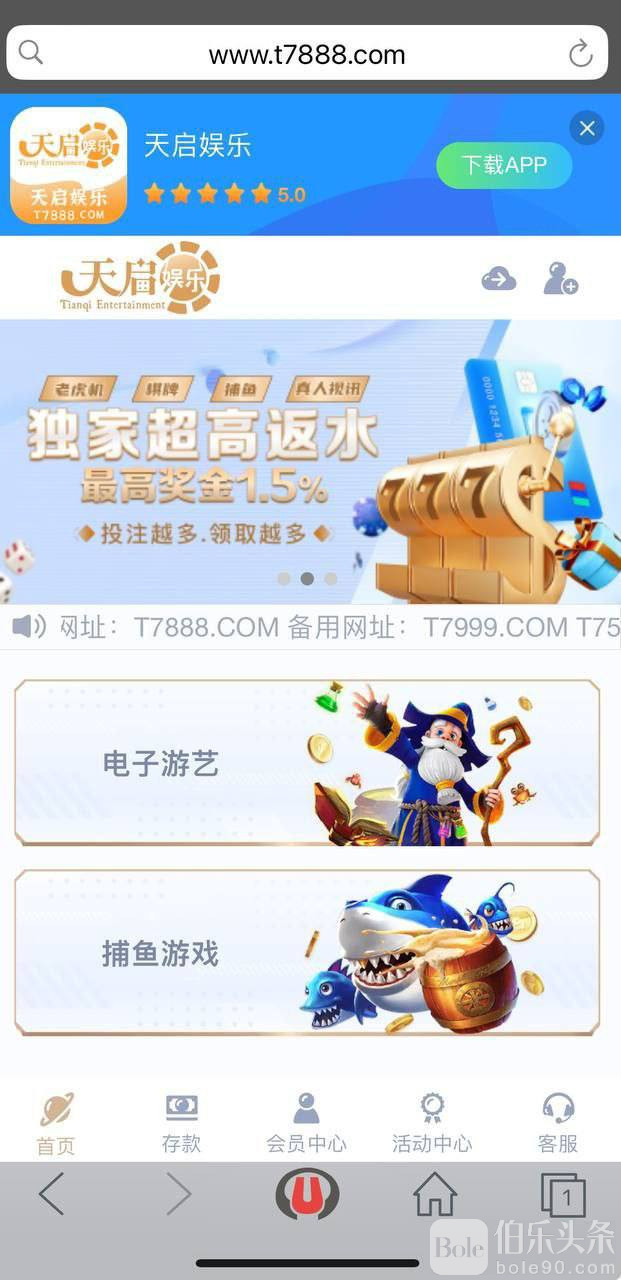Dismiss the 天启娱乐 app download banner

[587, 128]
